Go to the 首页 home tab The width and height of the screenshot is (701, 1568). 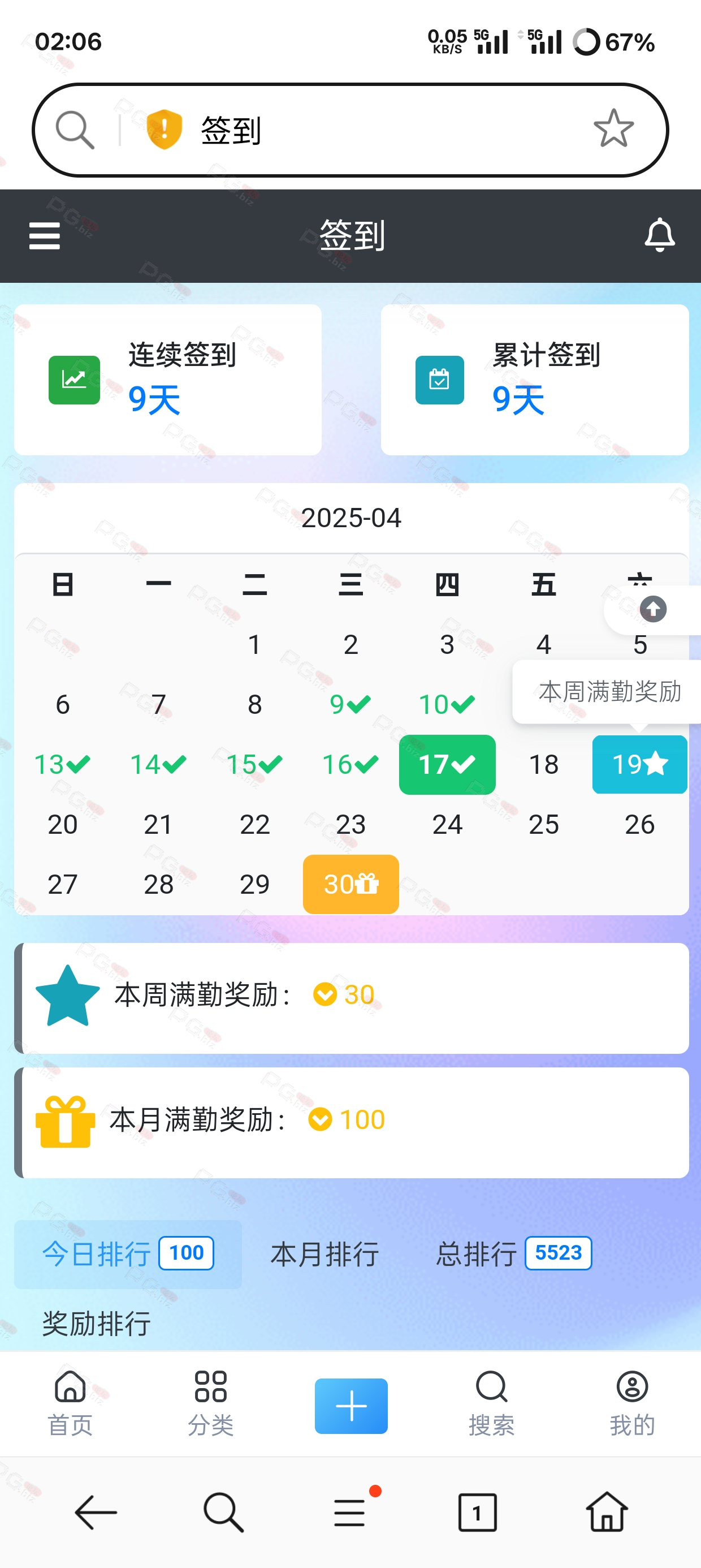70,1403
